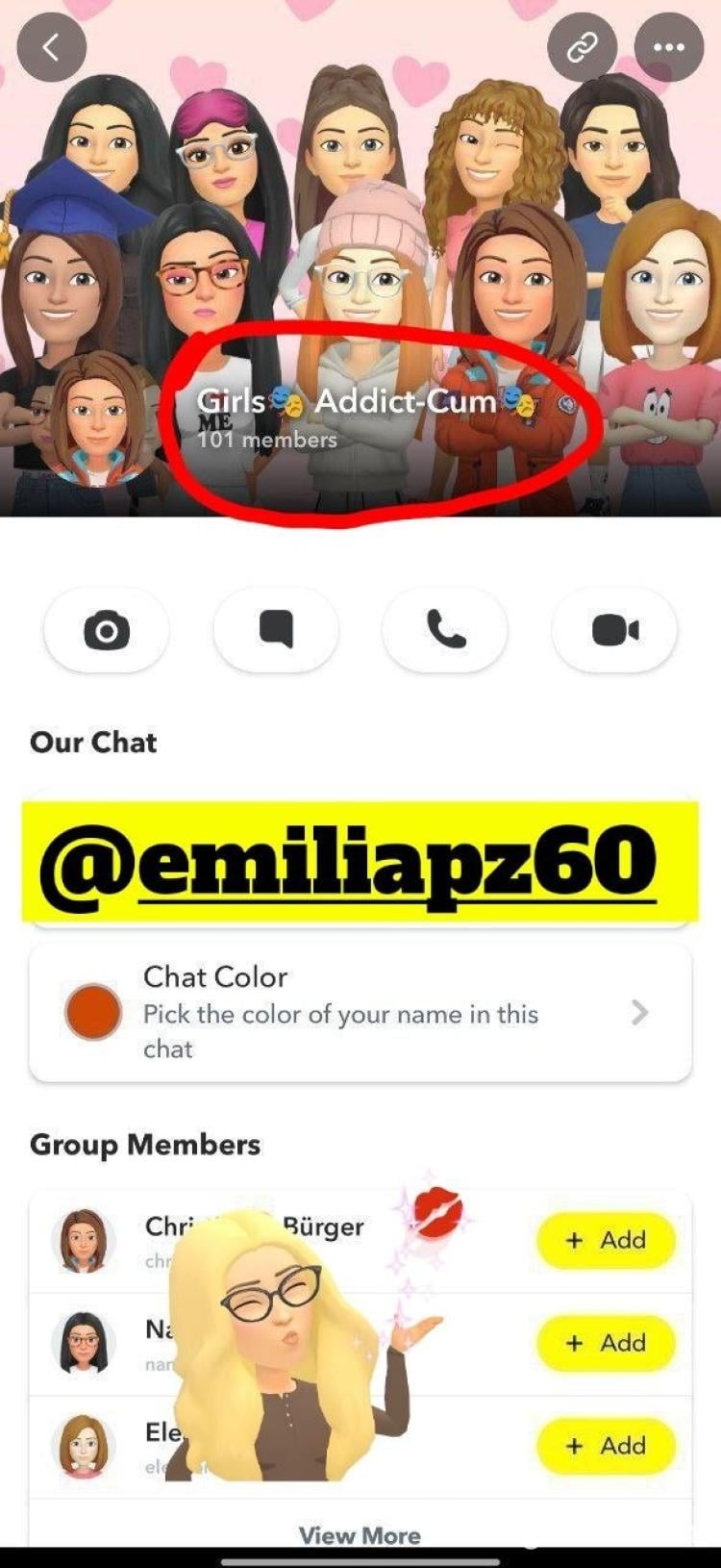Start a video call with the group
This screenshot has width=721, height=1568.
point(614,630)
